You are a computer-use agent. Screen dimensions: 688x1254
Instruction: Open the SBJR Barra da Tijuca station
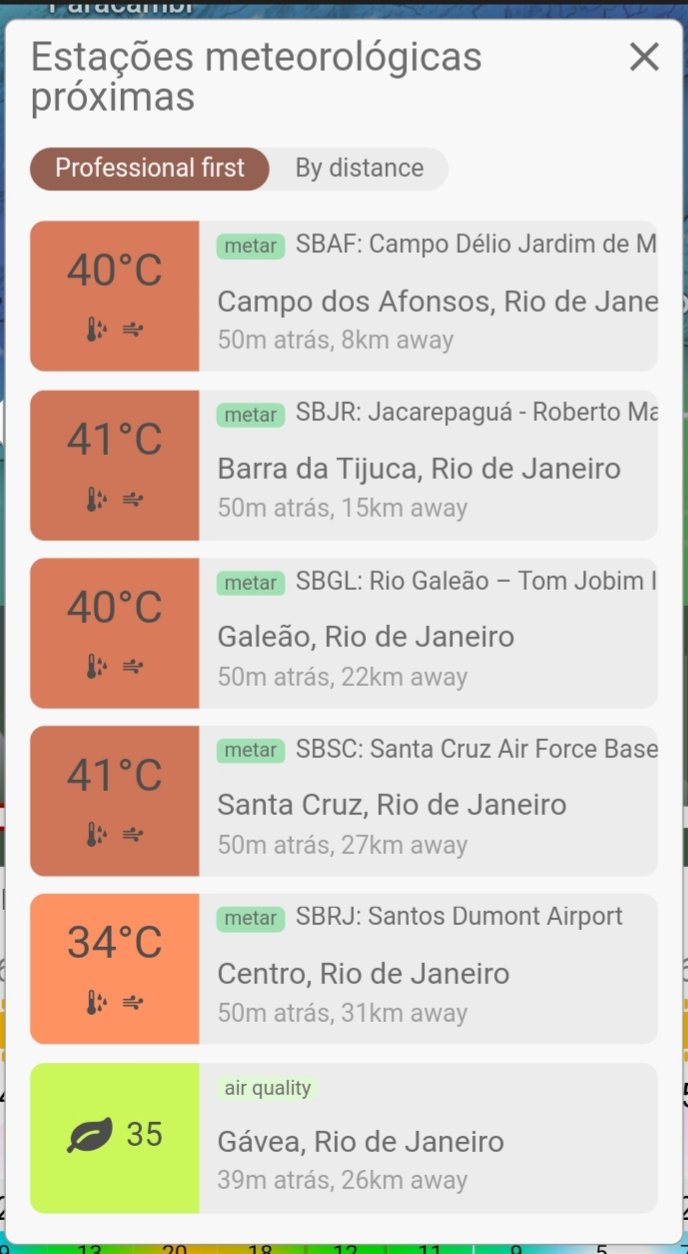344,465
